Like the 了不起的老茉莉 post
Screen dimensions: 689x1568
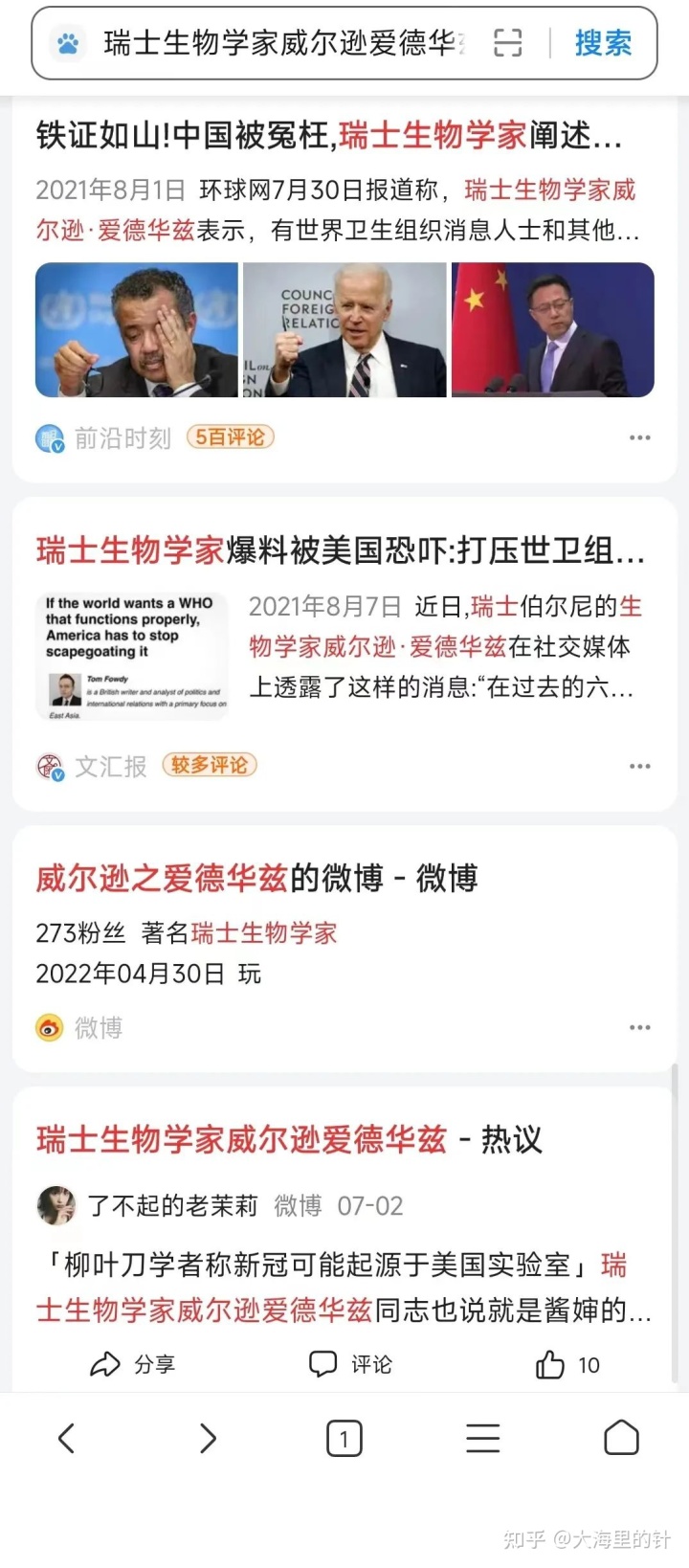click(567, 1364)
